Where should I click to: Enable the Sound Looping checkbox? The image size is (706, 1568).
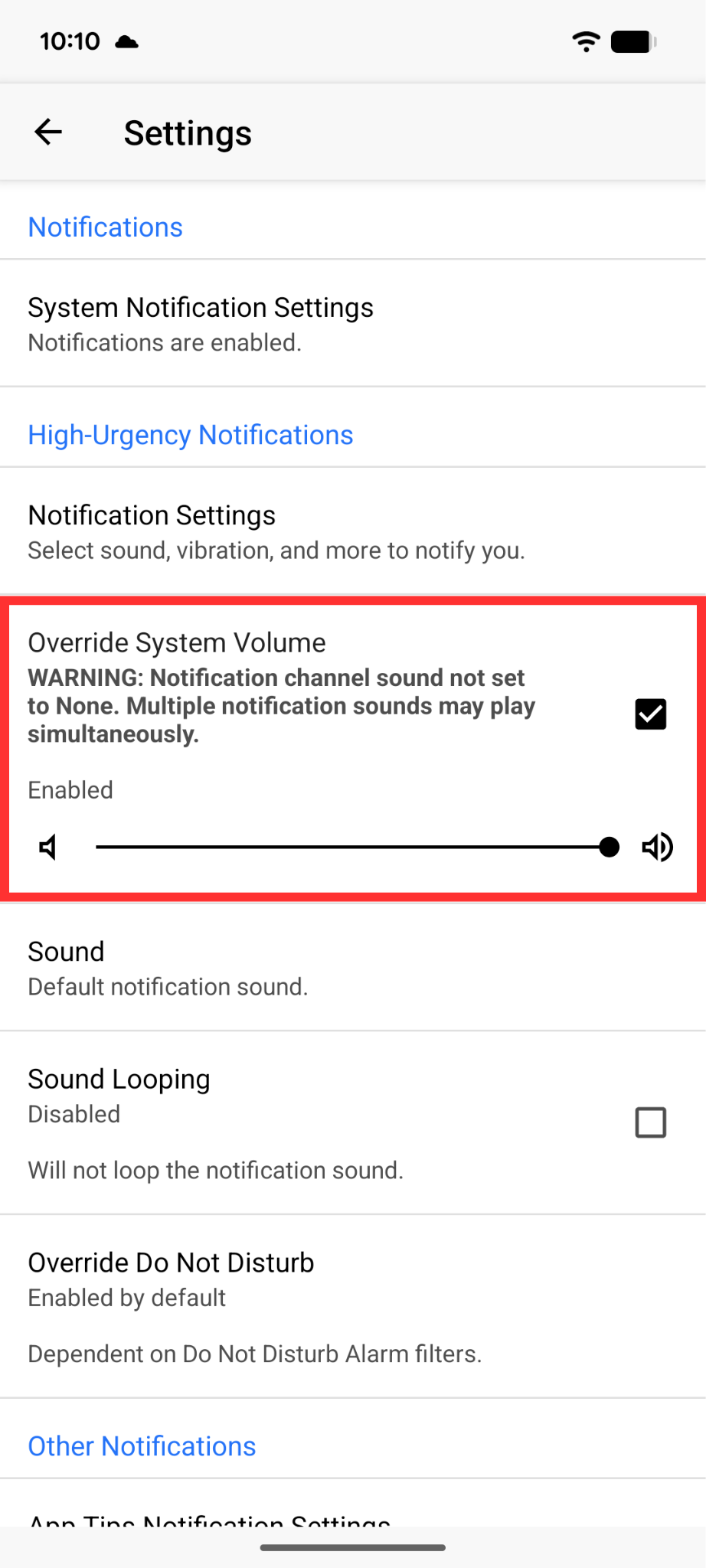click(650, 1122)
